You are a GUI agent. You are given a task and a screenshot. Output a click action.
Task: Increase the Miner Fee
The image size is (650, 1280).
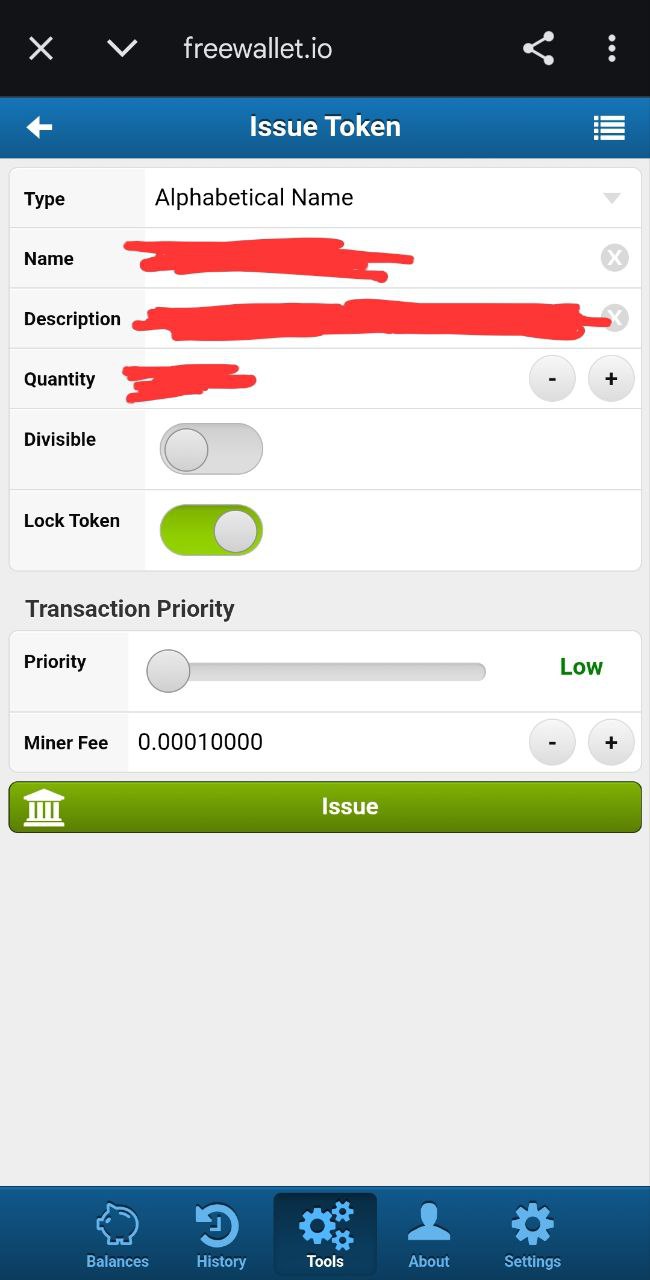[x=611, y=742]
